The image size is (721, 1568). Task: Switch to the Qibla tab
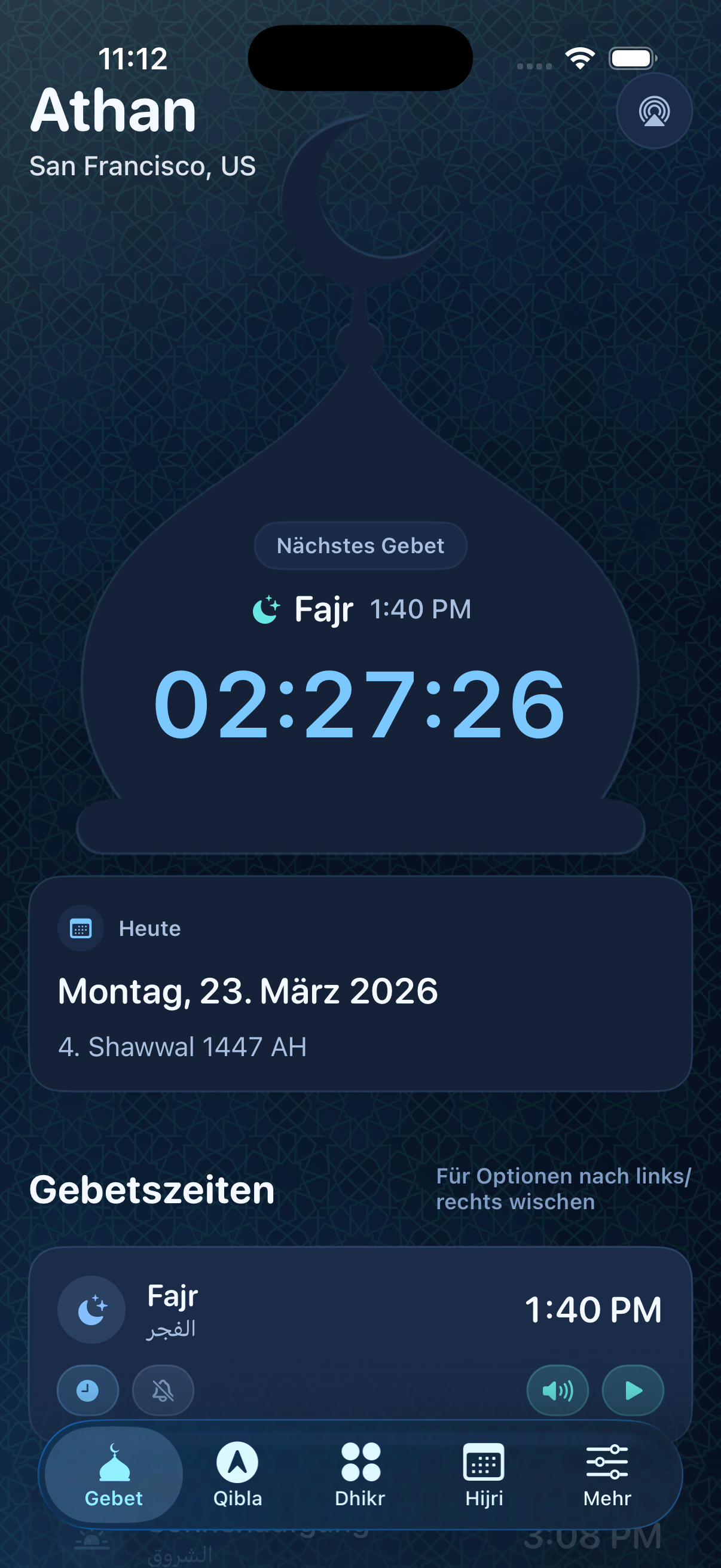point(237,1474)
